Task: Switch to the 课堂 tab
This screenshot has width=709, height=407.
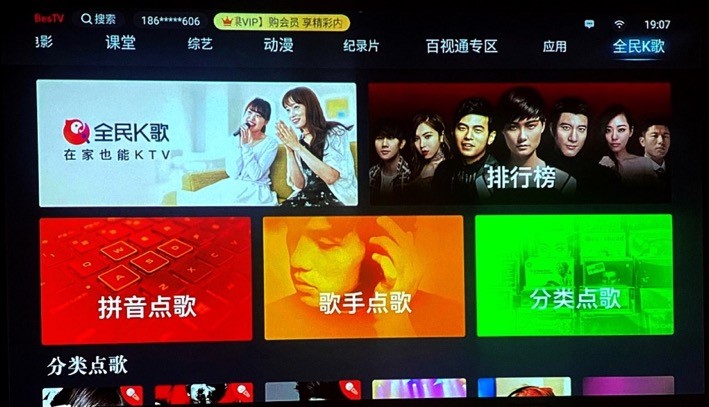Action: click(x=120, y=45)
